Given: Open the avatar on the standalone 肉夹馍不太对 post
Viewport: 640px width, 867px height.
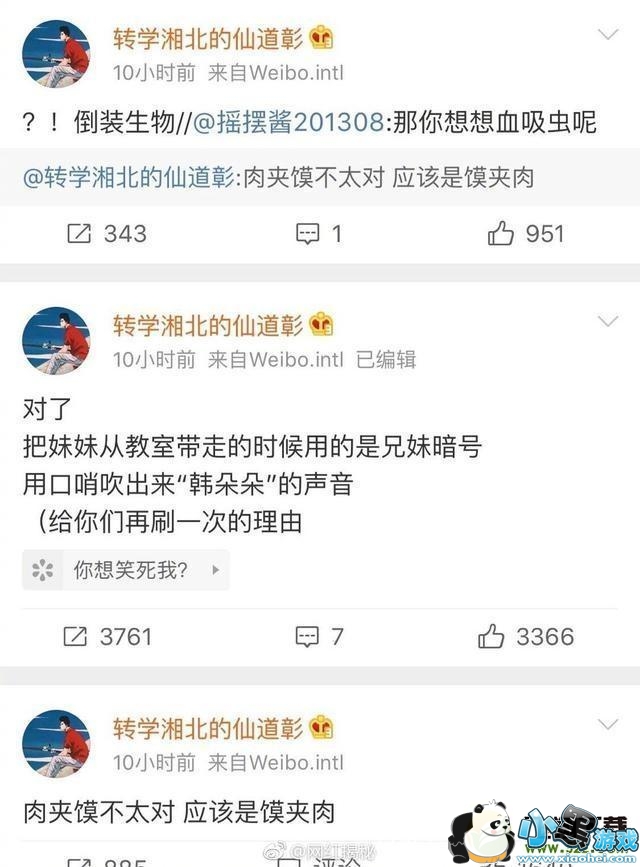Looking at the screenshot, I should [x=56, y=744].
